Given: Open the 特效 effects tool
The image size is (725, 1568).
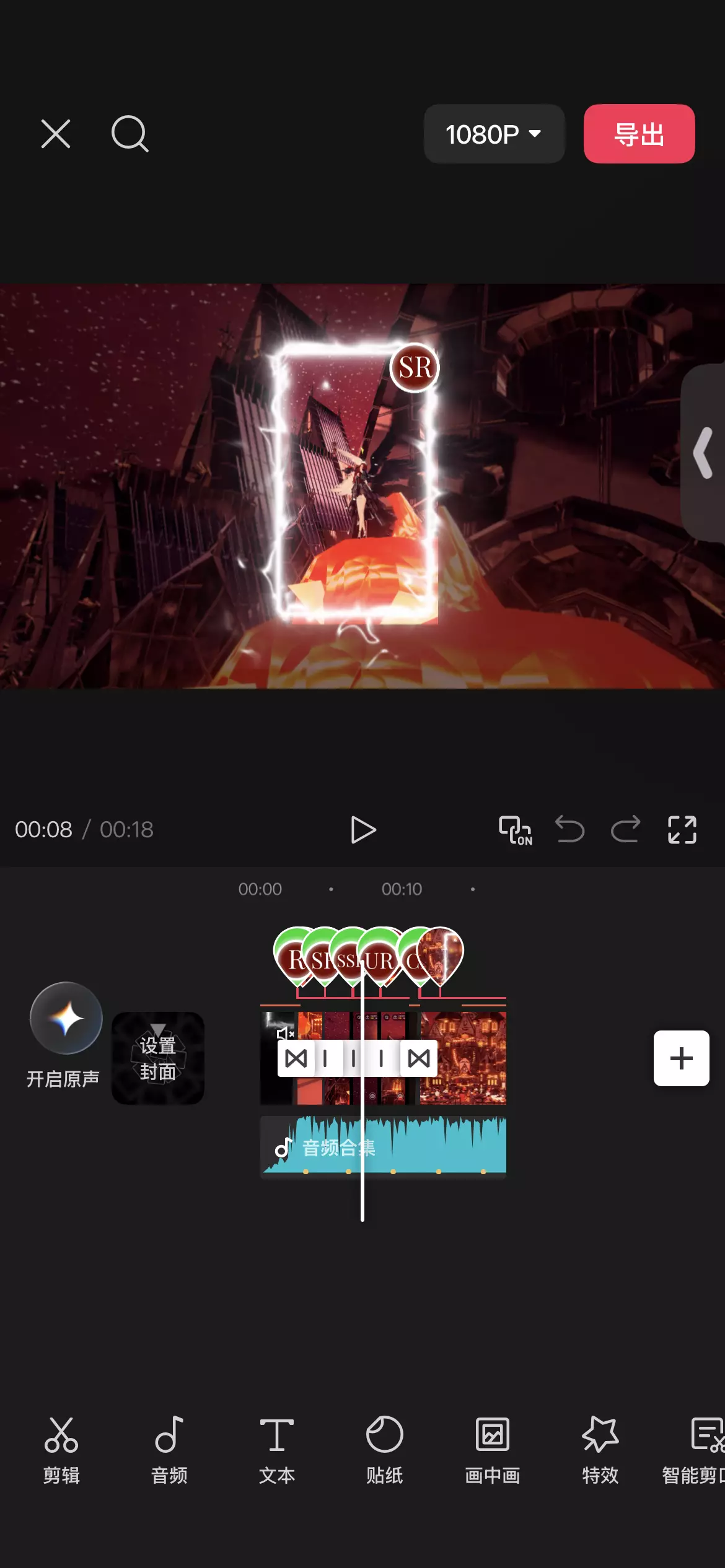Looking at the screenshot, I should point(600,1450).
